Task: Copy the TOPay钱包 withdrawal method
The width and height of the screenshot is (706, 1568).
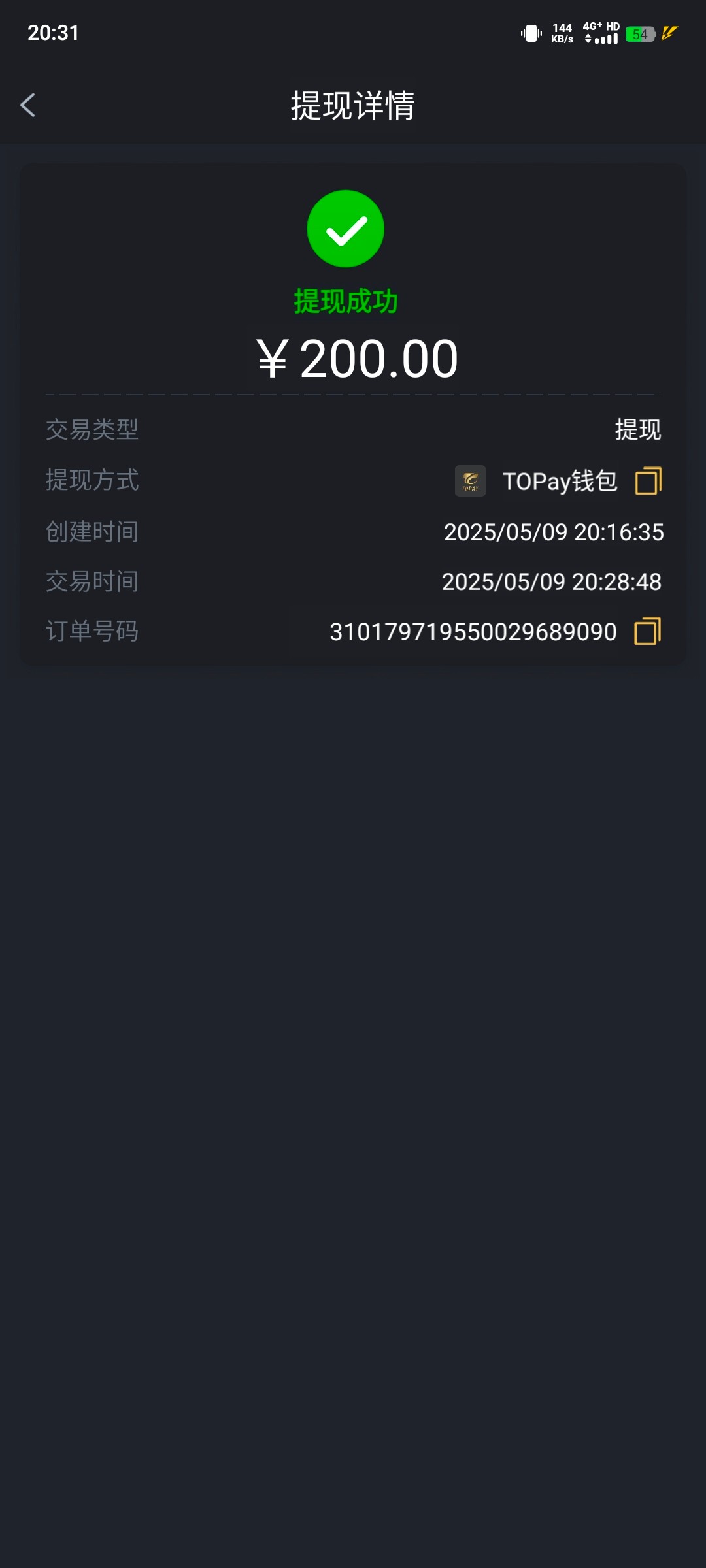Action: (648, 481)
